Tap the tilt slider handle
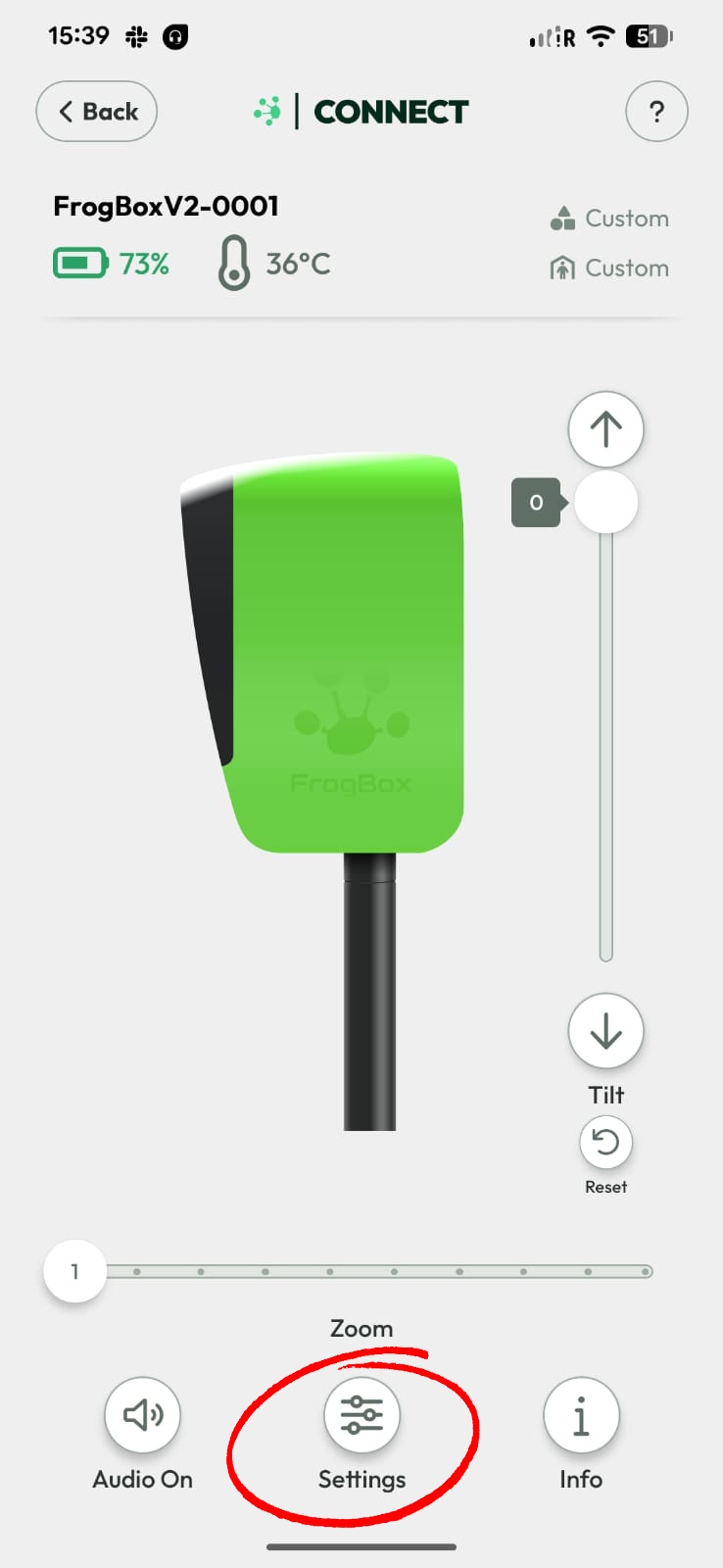 [605, 502]
